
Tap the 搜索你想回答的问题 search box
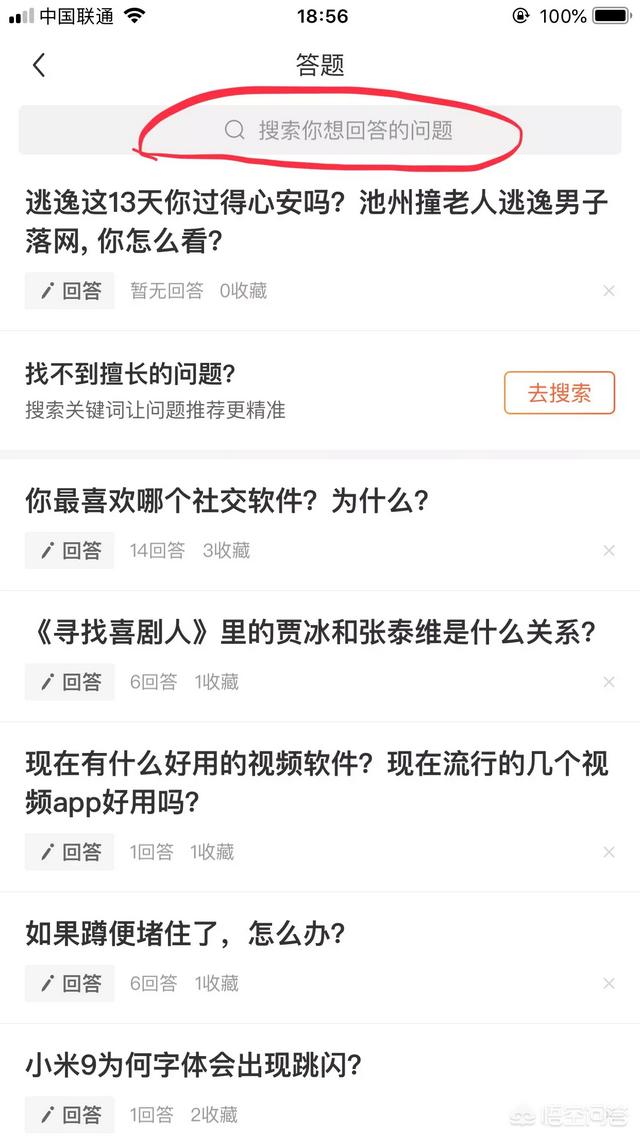[x=338, y=131]
